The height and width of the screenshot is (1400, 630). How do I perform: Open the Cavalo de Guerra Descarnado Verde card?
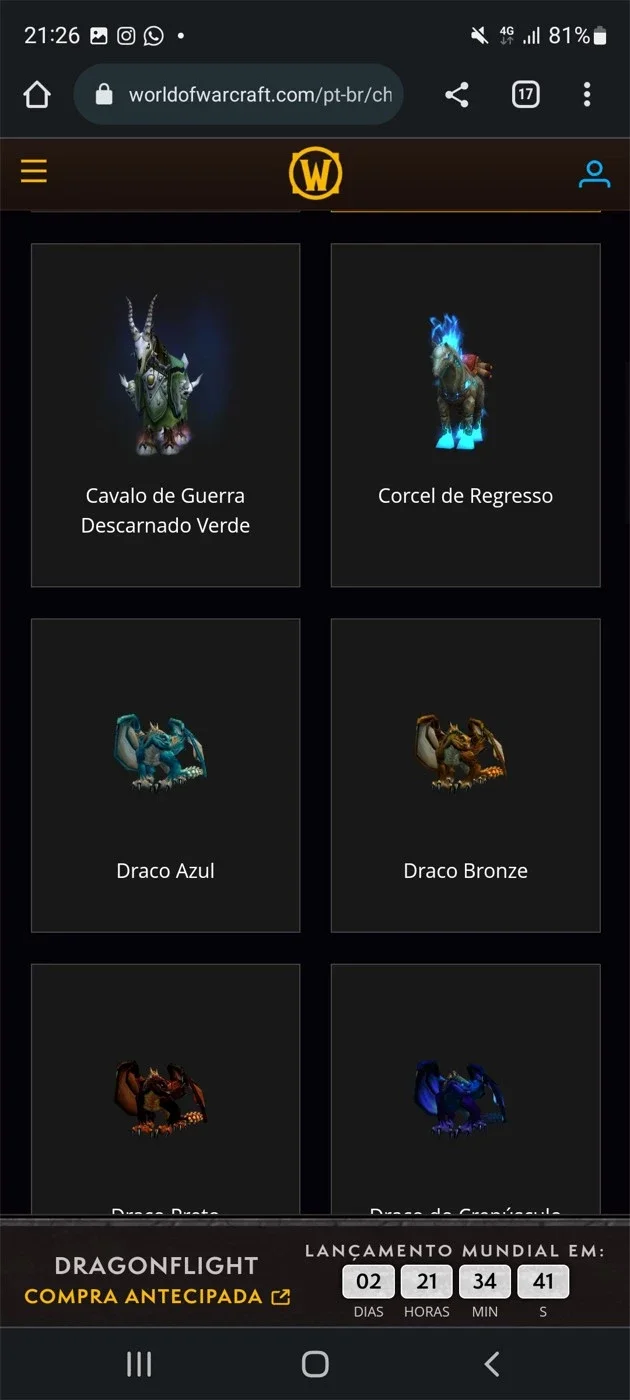pos(166,415)
